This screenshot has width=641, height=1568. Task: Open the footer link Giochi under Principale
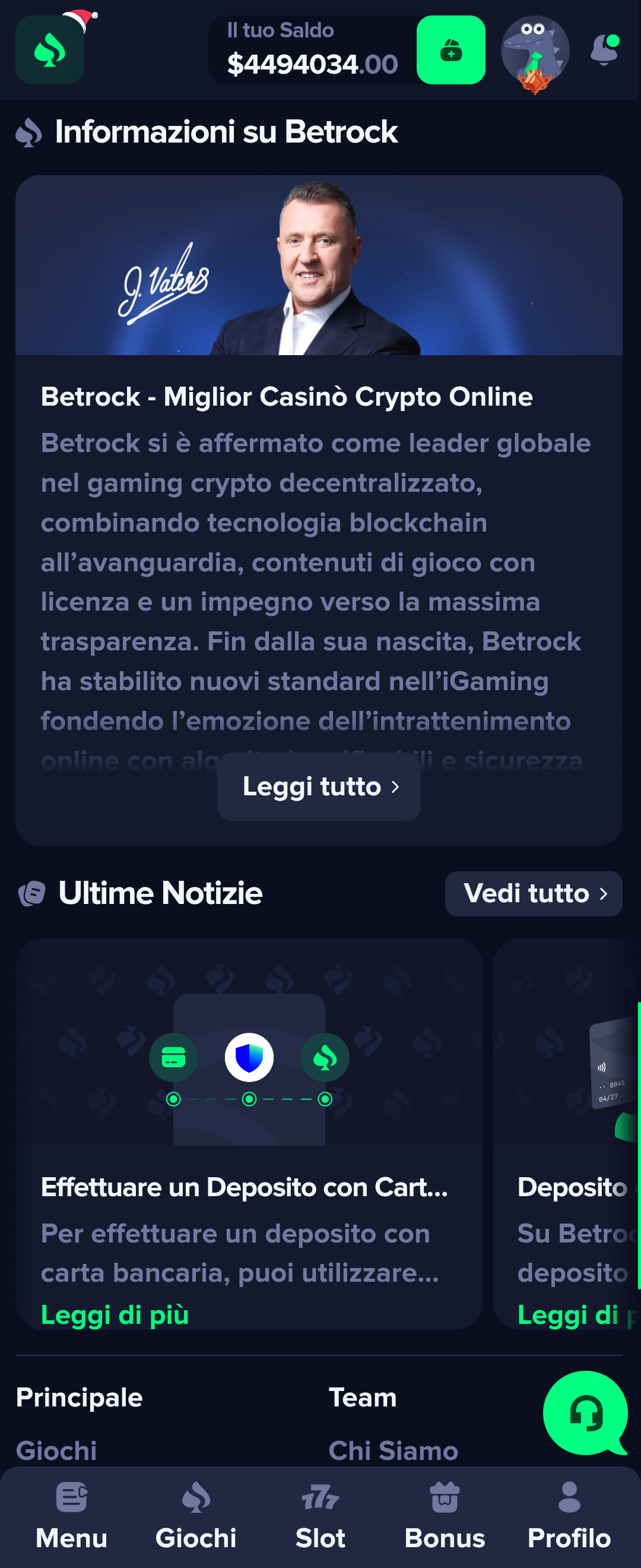(56, 1450)
